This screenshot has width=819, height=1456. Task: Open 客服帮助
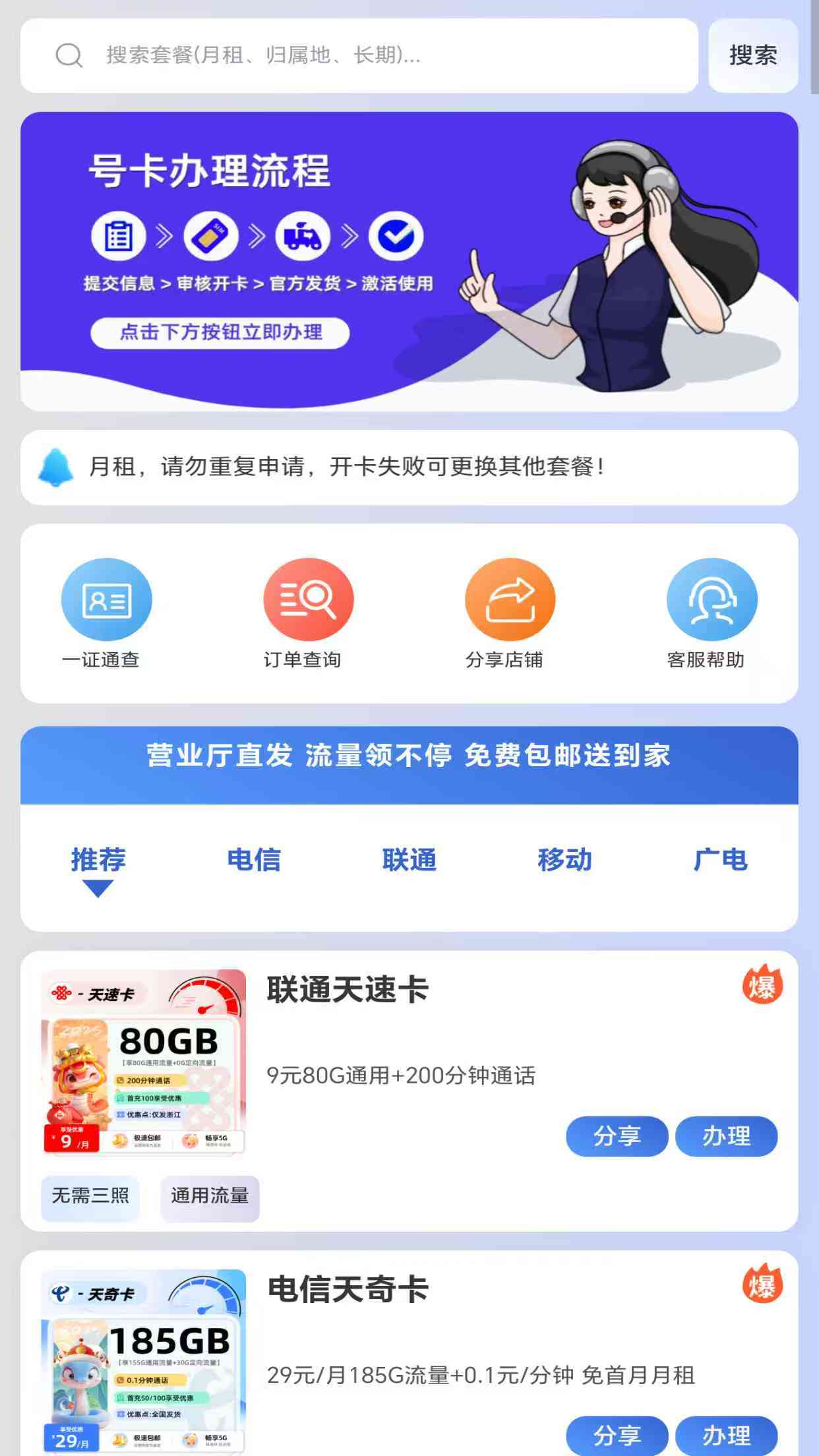(712, 613)
